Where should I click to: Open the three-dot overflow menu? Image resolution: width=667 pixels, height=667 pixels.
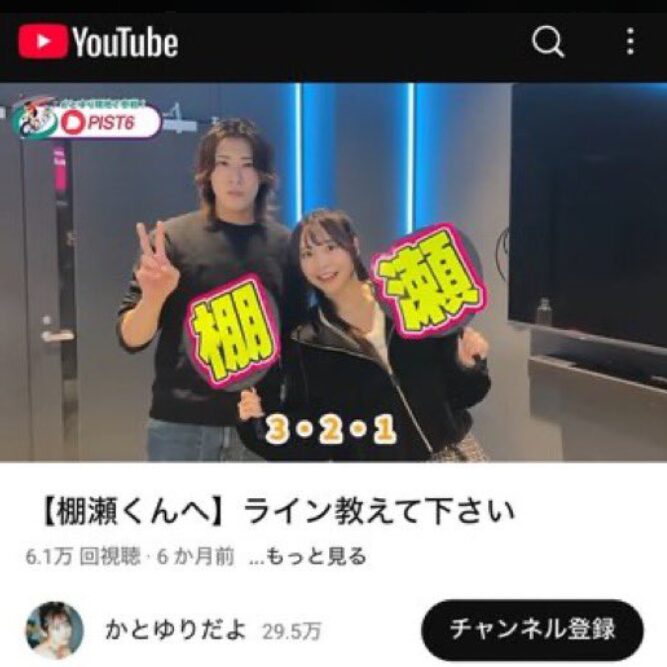tap(629, 41)
